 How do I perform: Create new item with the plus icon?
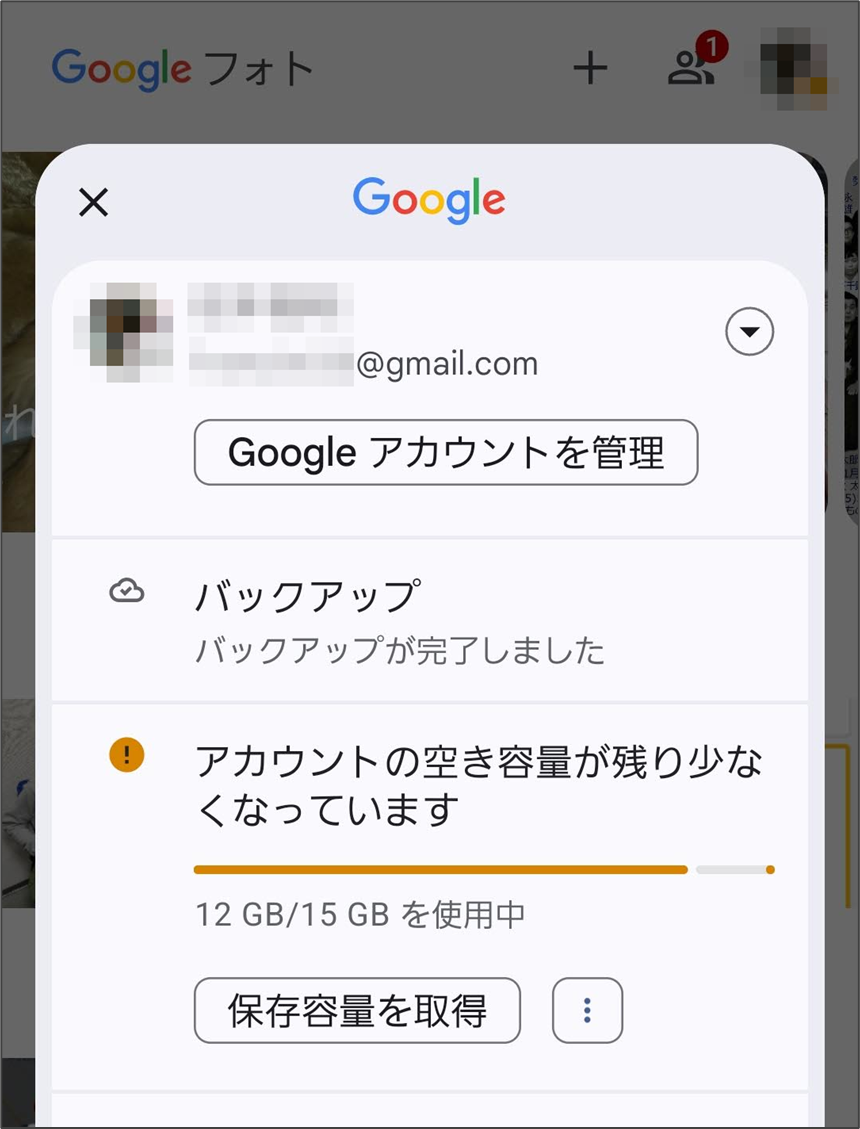[591, 68]
